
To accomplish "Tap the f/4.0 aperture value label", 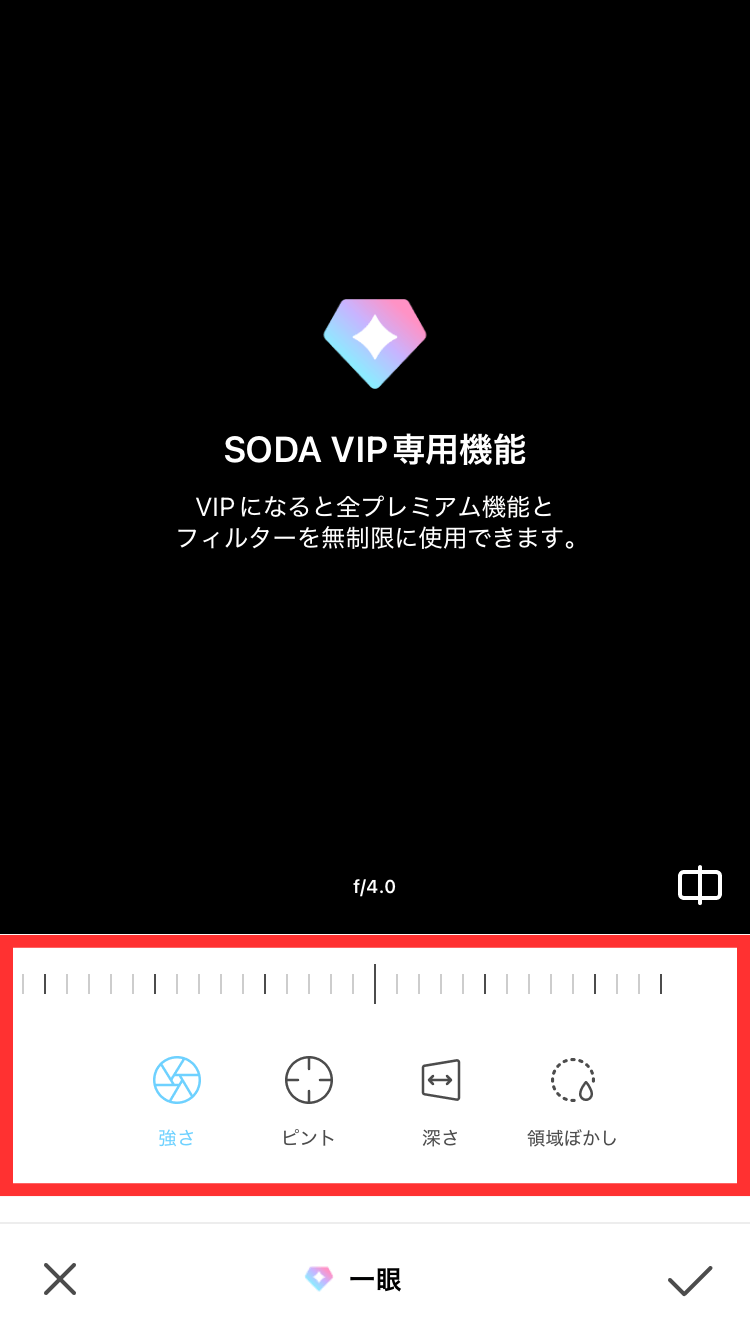I will click(374, 885).
